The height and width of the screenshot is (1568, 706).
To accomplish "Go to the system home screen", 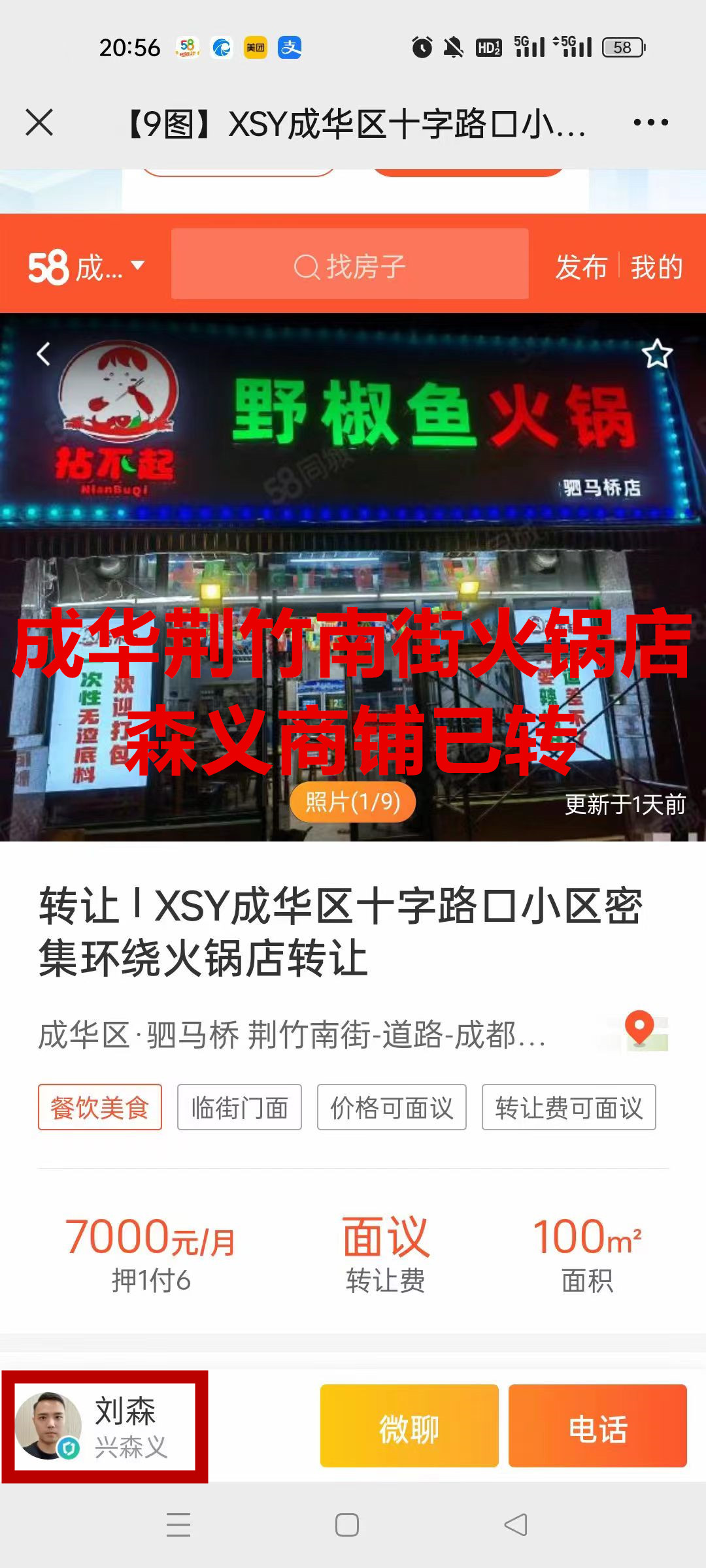I will coord(346,1525).
